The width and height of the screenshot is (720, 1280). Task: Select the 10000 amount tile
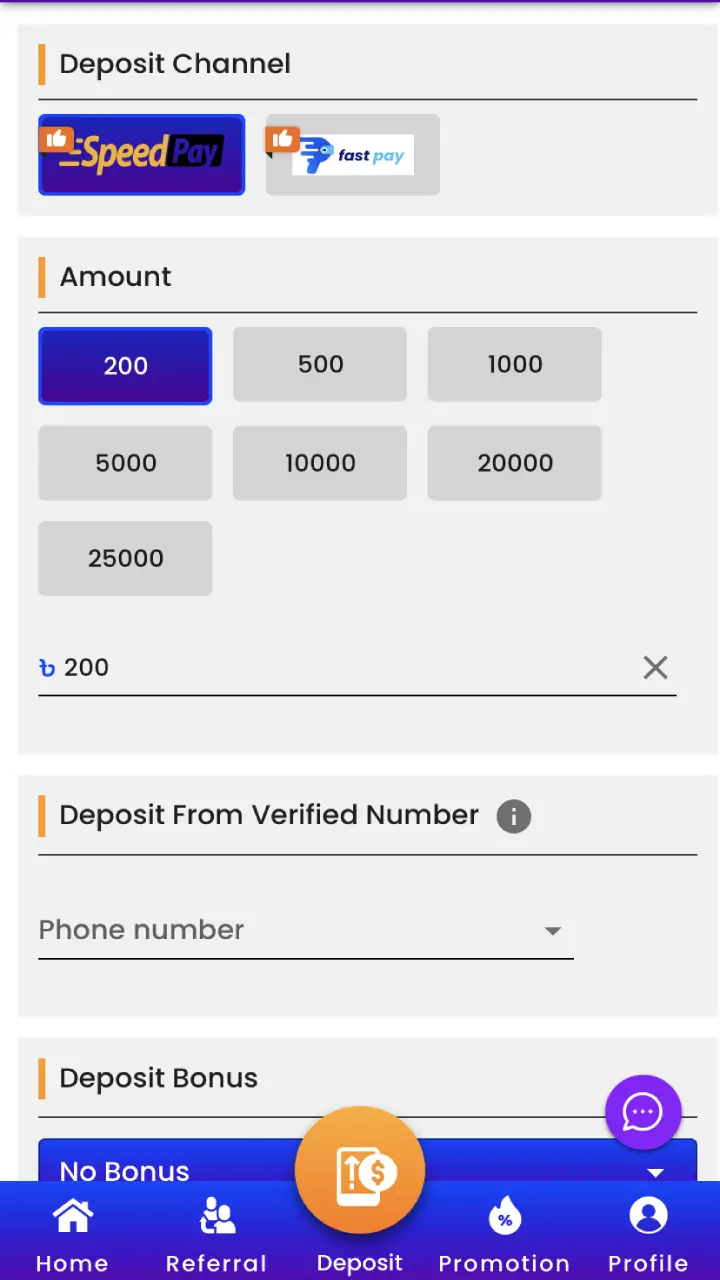pyautogui.click(x=319, y=463)
